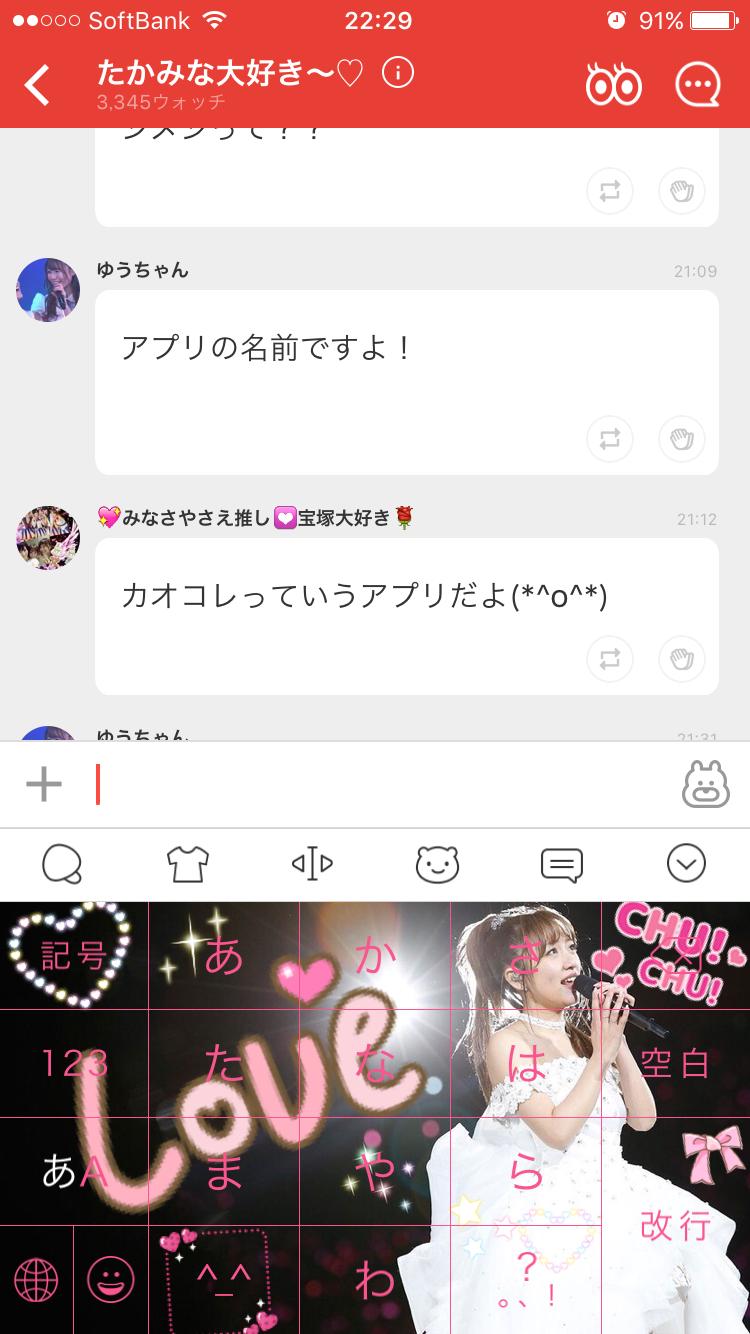Tap the repost icon under ゆうちゃん's message

[x=610, y=440]
